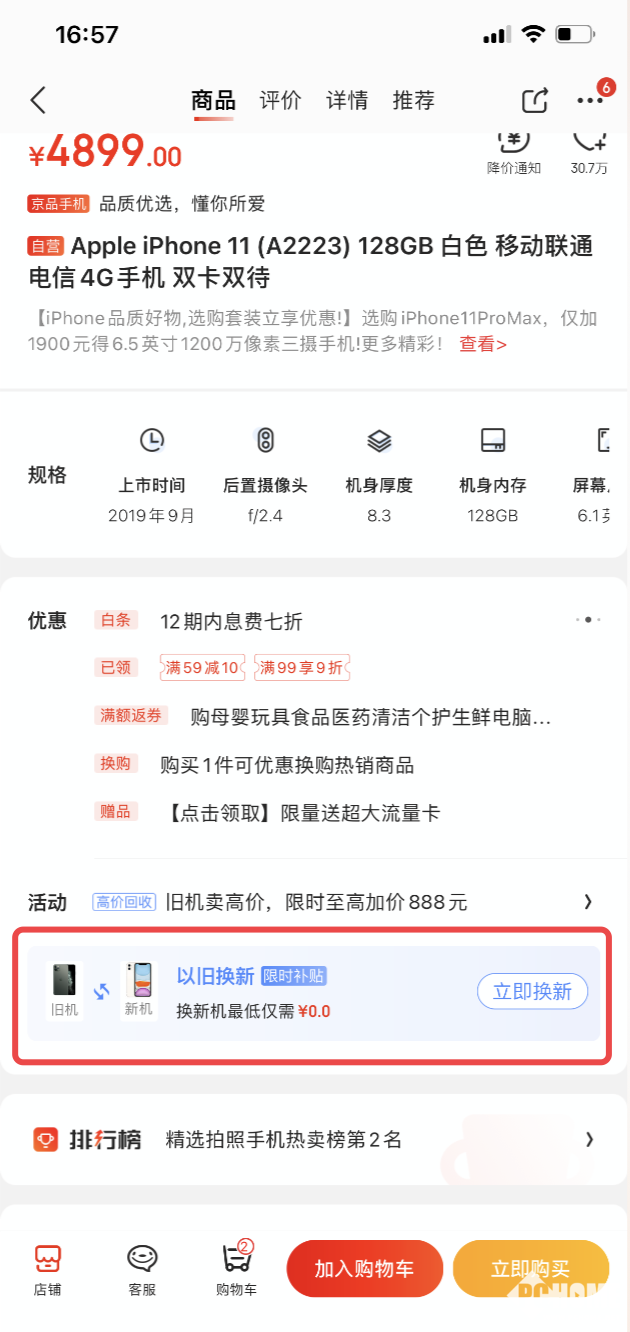Open the three-dot overflow menu
The image size is (630, 1332).
coord(590,100)
